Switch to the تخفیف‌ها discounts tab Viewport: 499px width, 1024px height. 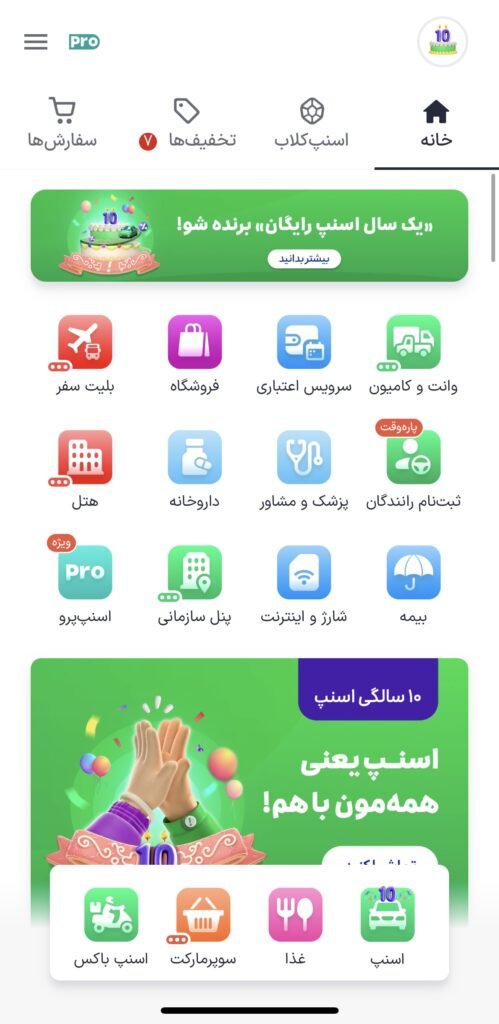[x=187, y=123]
